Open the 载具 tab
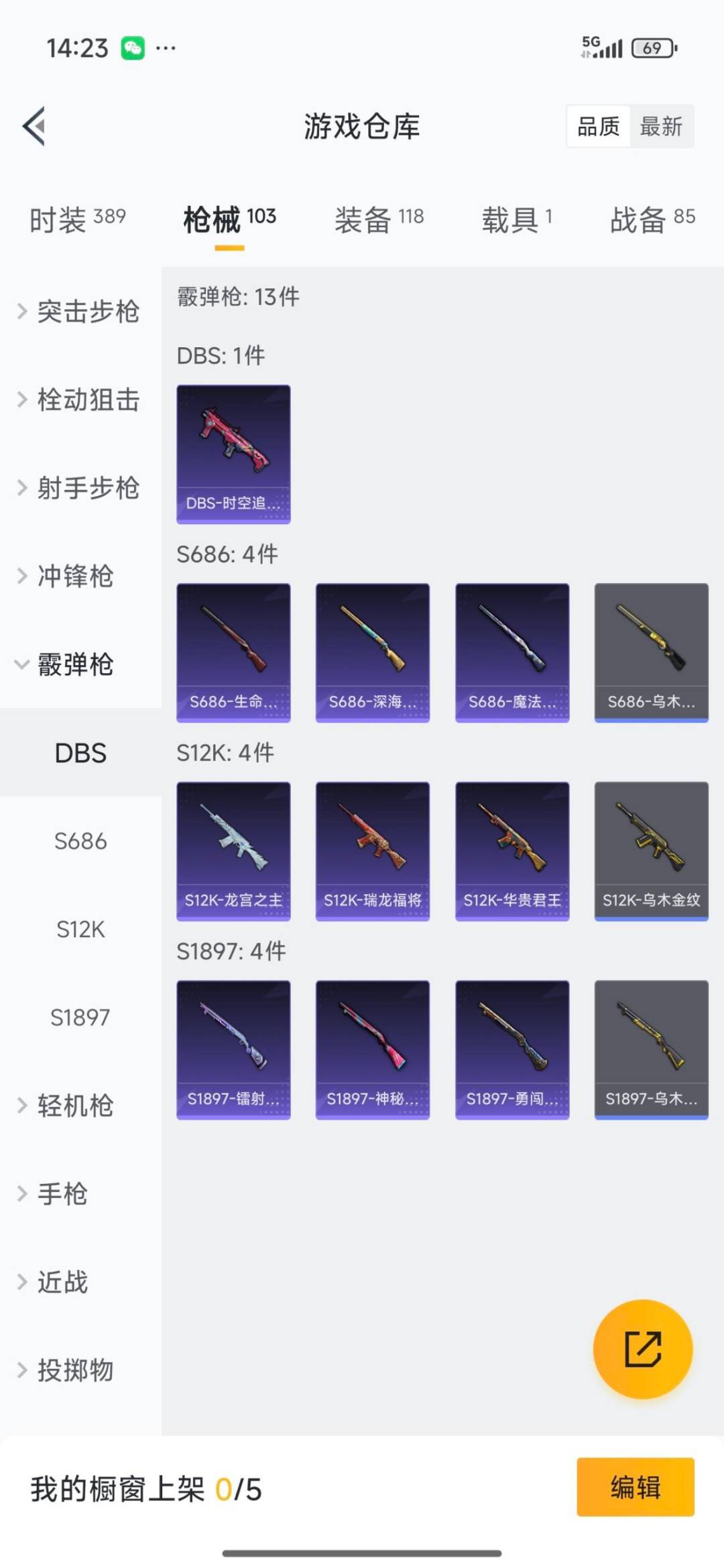The image size is (724, 1568). (x=516, y=219)
